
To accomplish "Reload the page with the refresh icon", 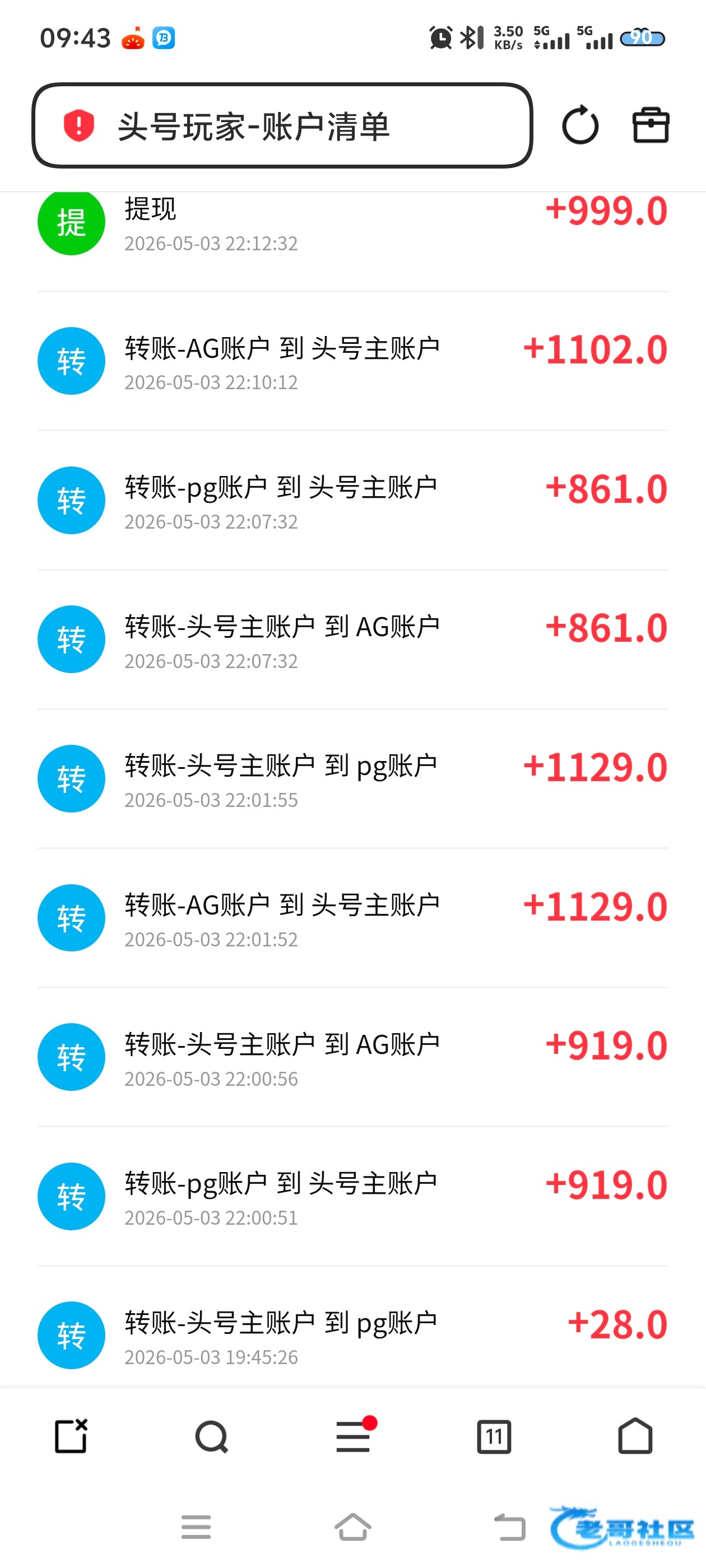I will [x=580, y=125].
